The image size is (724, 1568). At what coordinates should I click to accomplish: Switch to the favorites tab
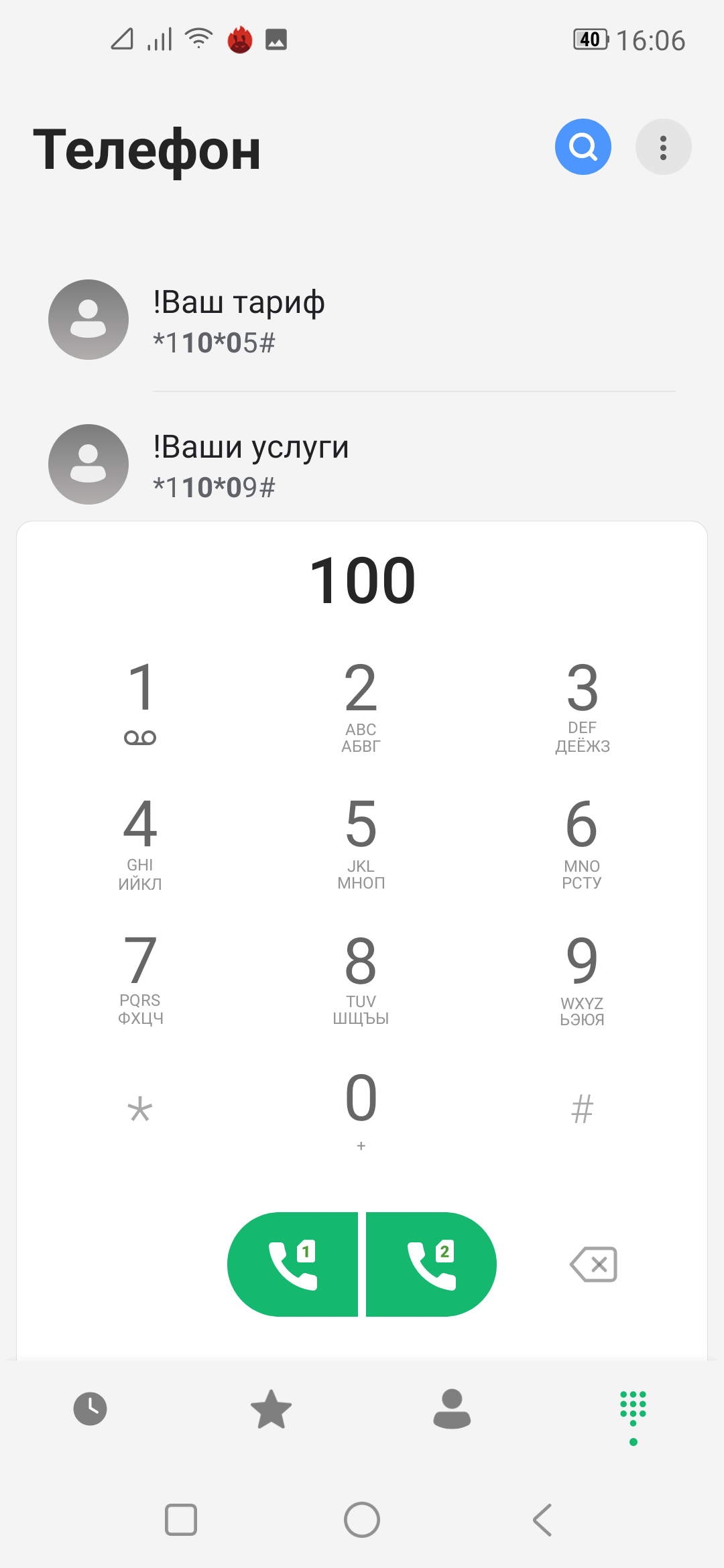271,1409
